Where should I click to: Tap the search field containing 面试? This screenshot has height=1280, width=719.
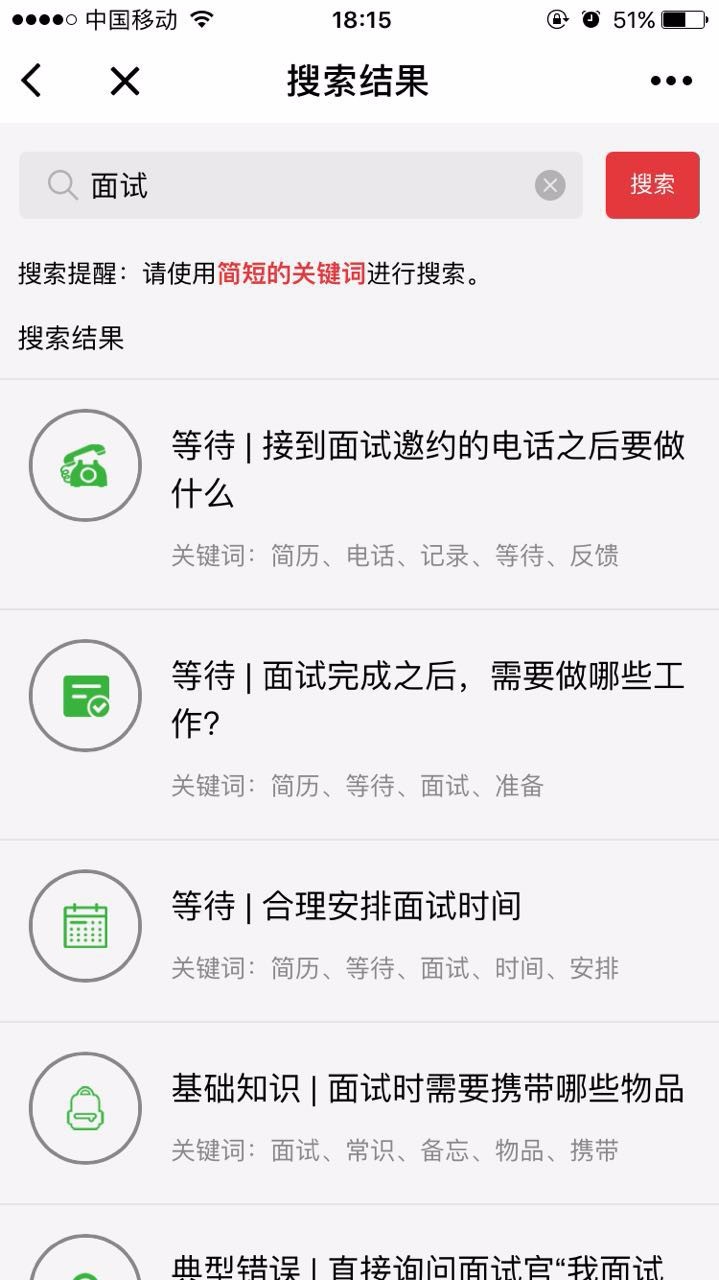click(x=300, y=186)
